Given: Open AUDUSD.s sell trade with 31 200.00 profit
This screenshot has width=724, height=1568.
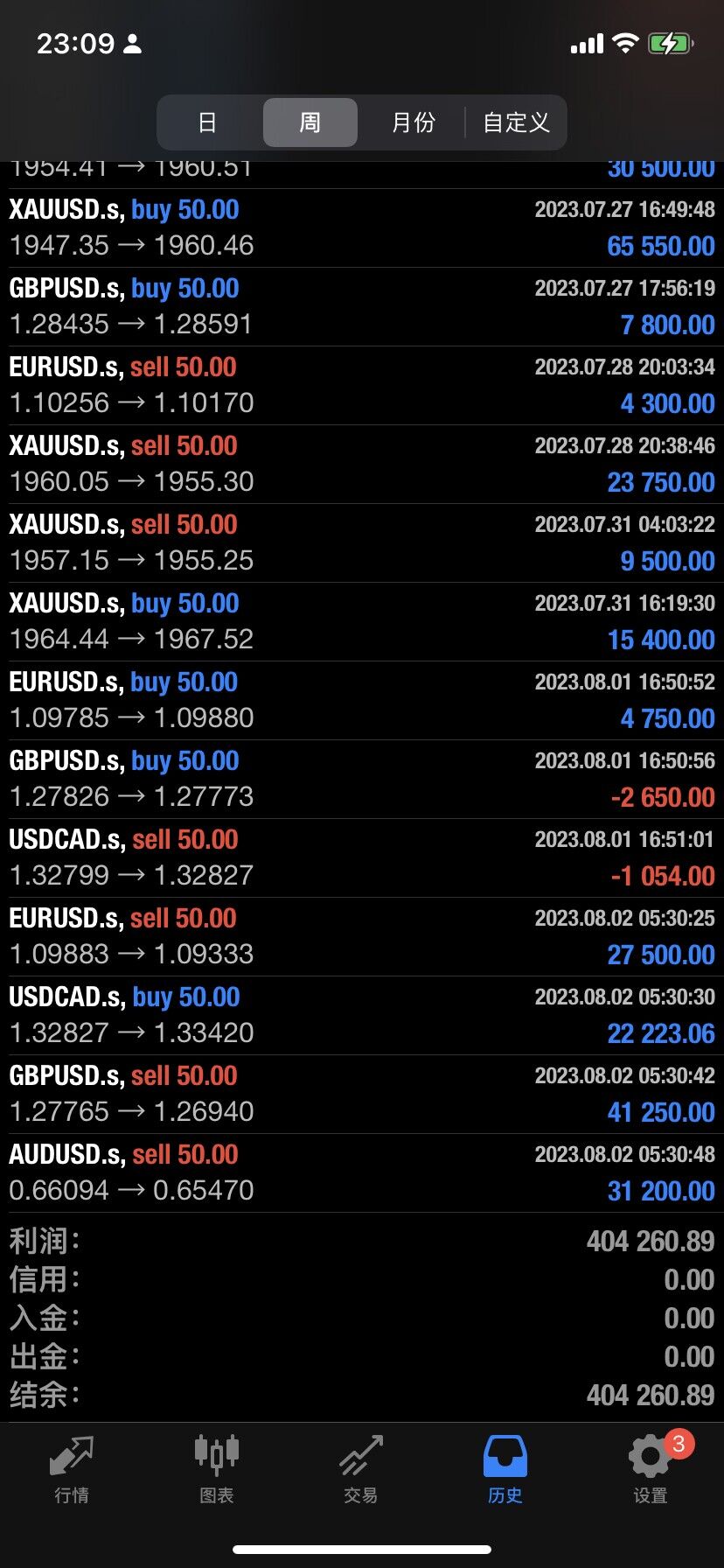Looking at the screenshot, I should tap(362, 1172).
